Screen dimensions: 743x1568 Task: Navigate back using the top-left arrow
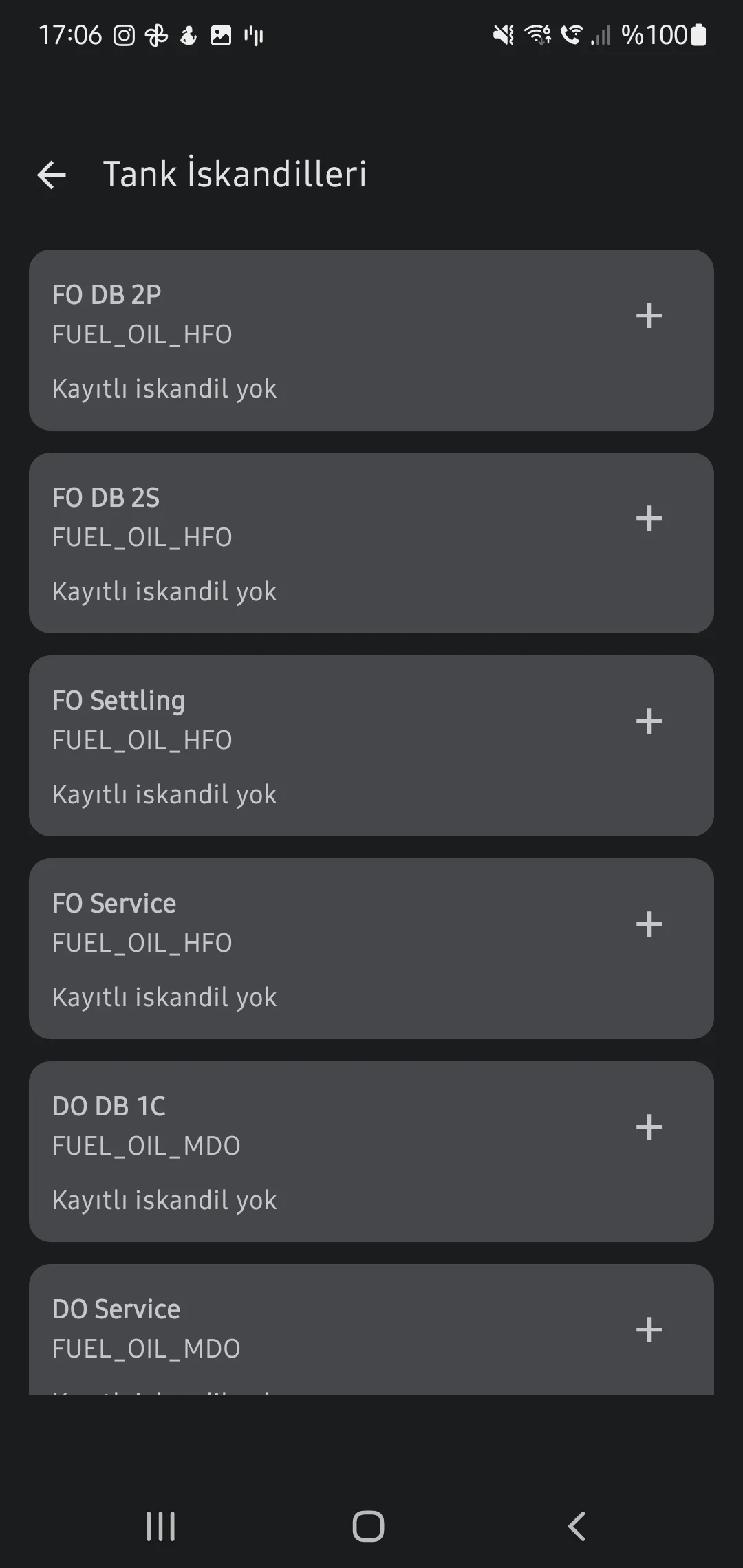pos(50,173)
